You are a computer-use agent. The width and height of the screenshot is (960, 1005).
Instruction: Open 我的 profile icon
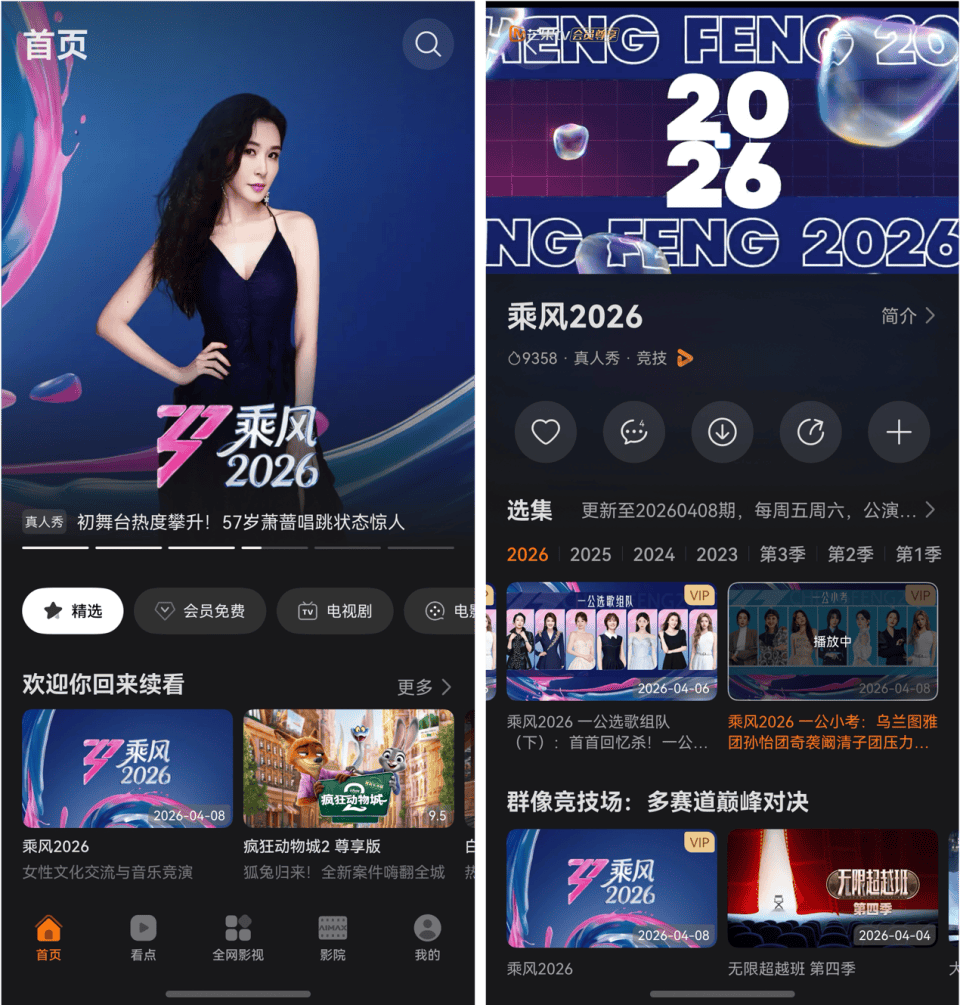[x=427, y=929]
